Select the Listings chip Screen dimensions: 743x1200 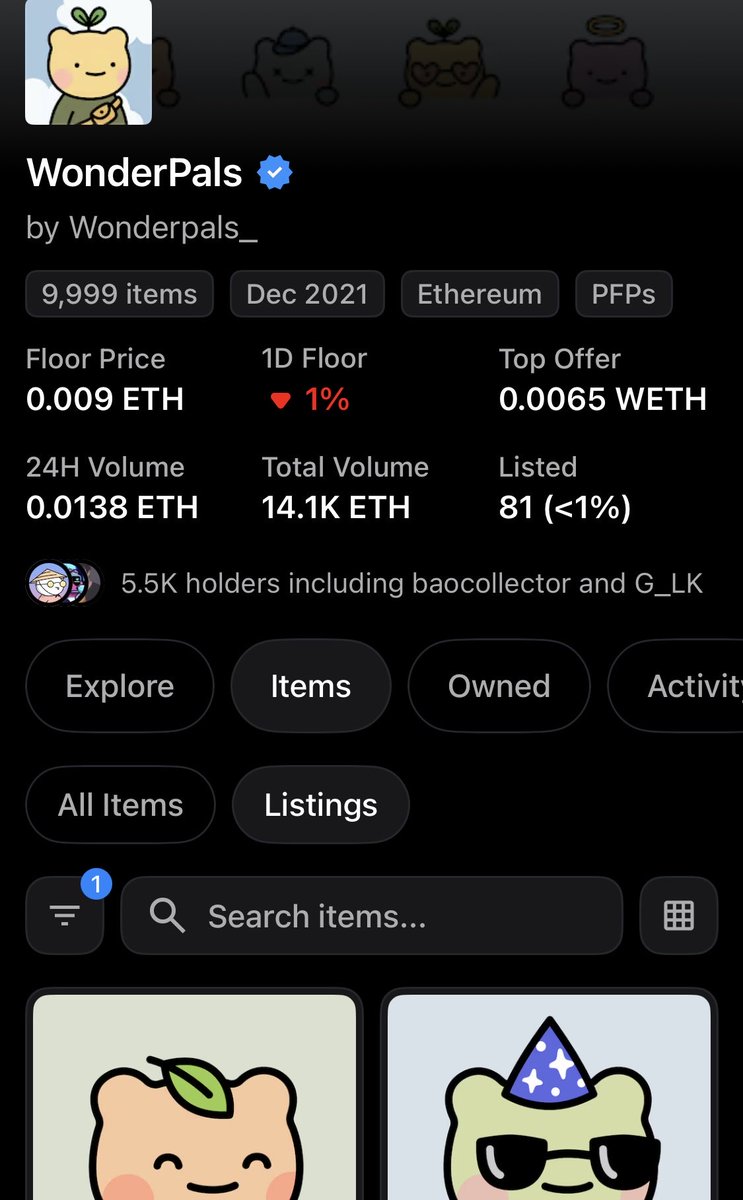coord(321,805)
